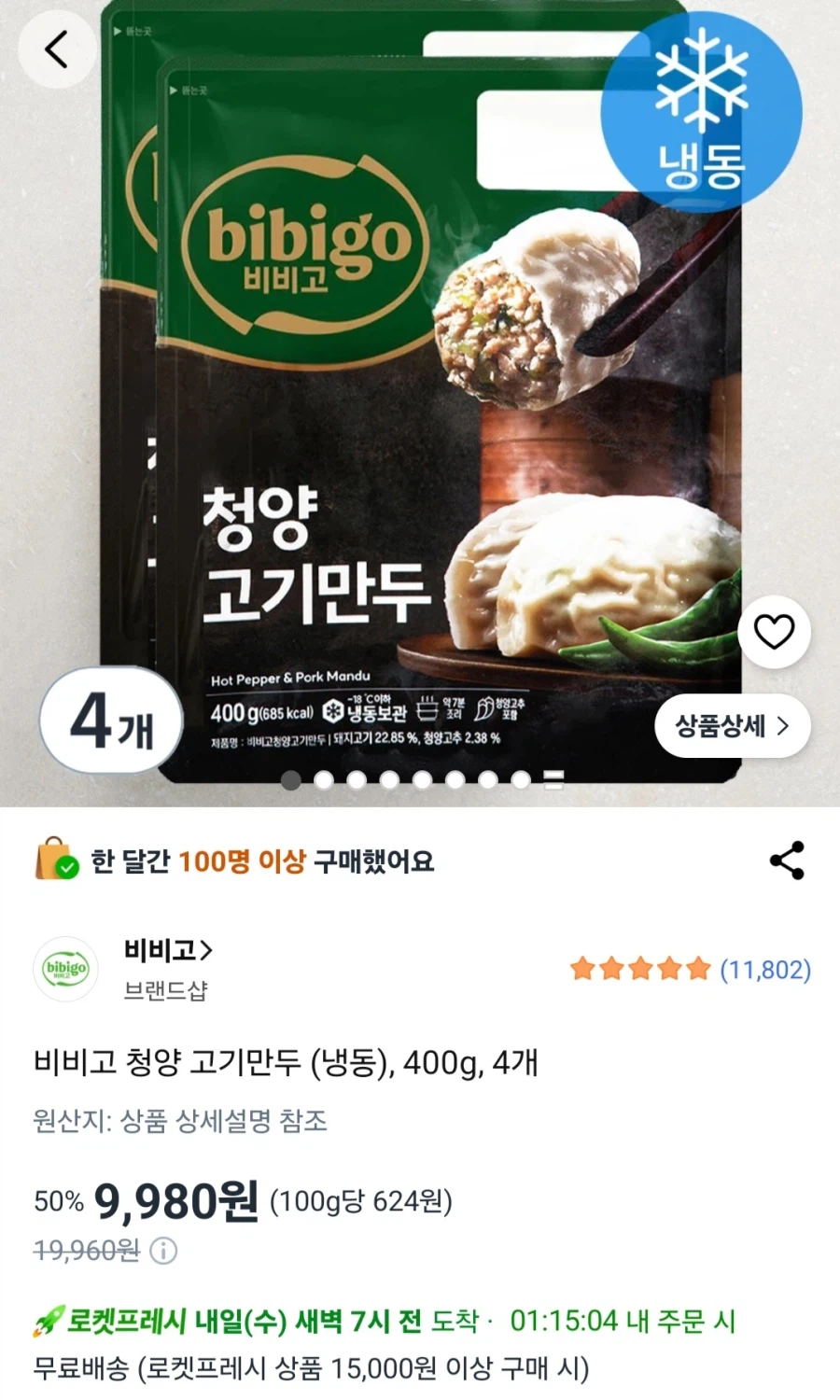Toggle wishlist status with the heart button

pyautogui.click(x=774, y=632)
